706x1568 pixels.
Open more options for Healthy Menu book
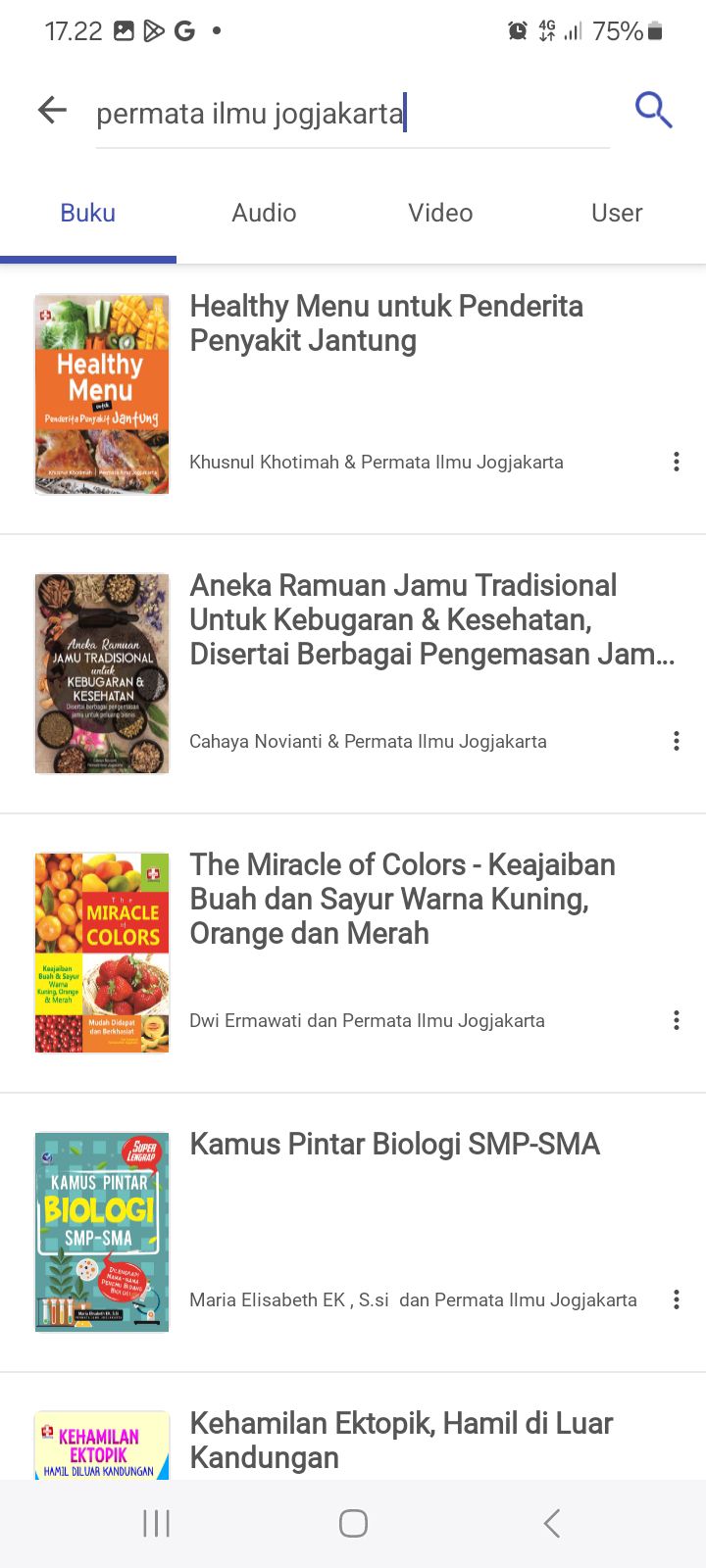677,463
